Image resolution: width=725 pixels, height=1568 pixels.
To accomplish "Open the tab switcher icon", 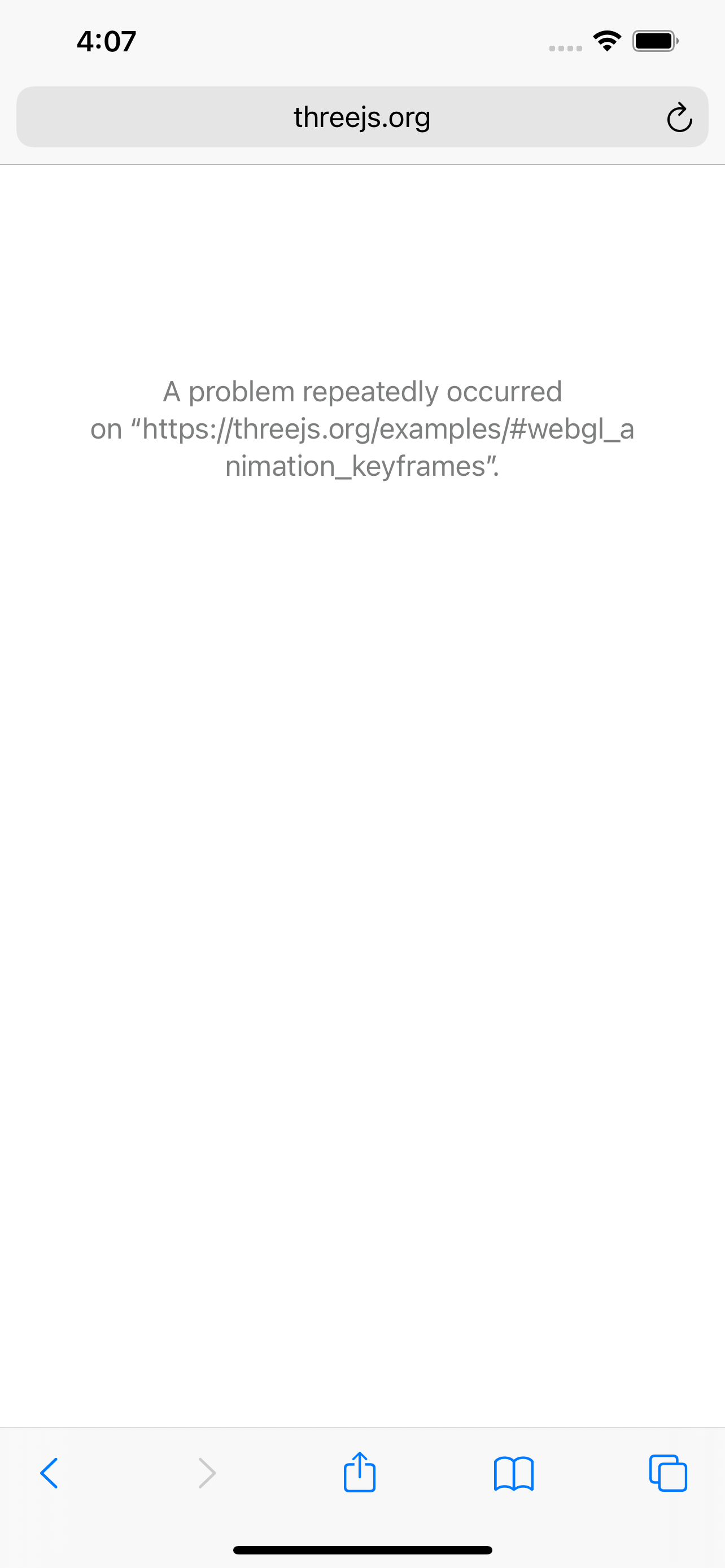I will point(668,1474).
